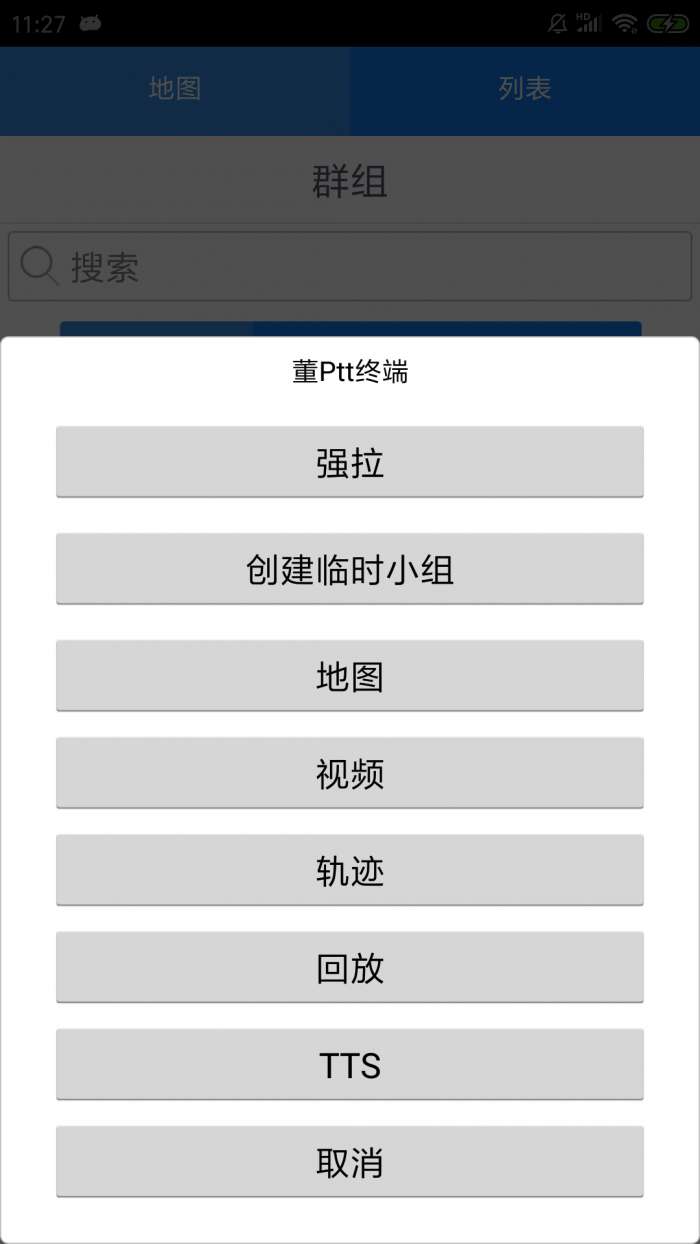This screenshot has width=700, height=1244.
Task: Open 地图 from the dialog
Action: point(350,676)
